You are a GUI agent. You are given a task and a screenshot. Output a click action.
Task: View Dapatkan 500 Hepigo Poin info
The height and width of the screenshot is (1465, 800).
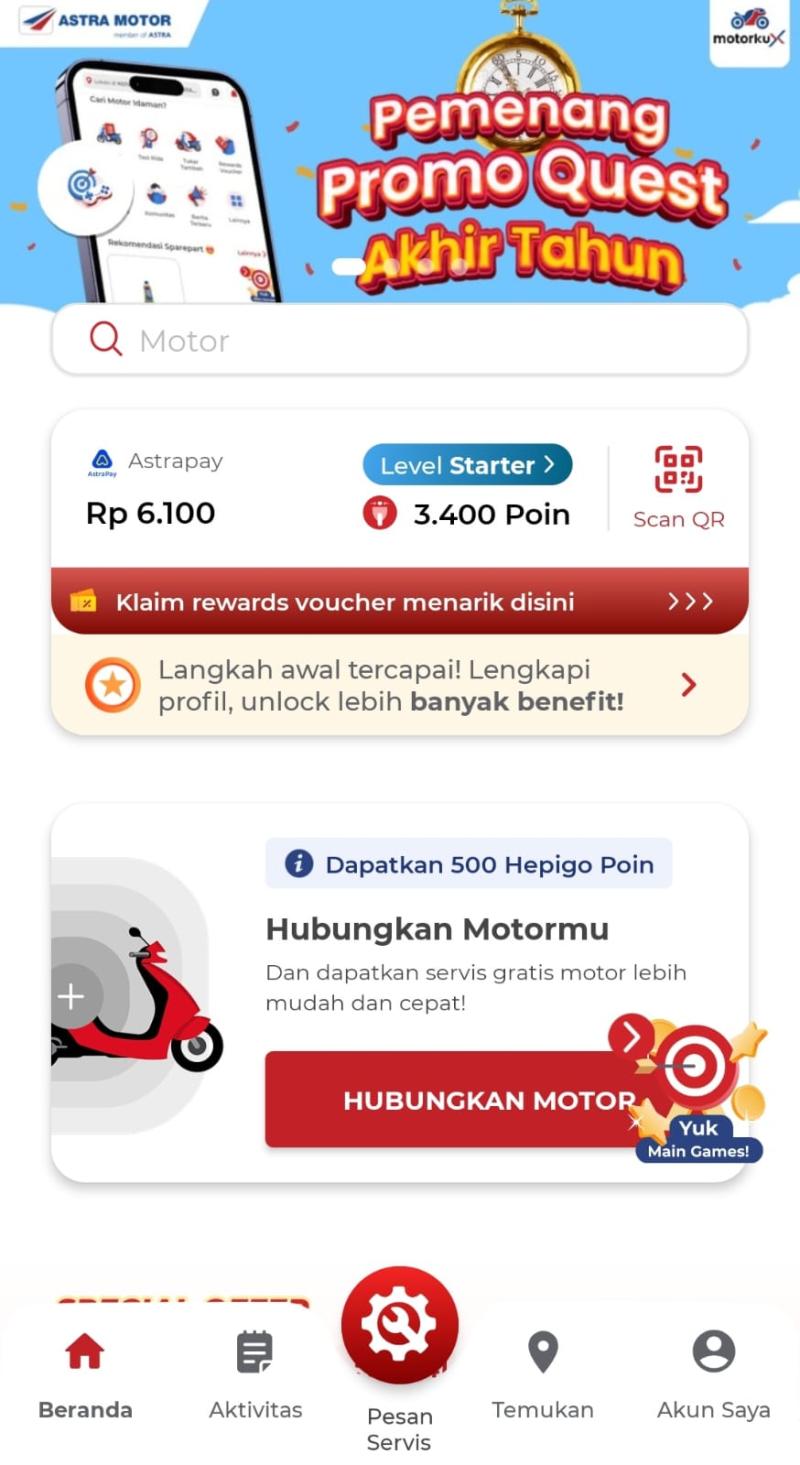click(x=468, y=864)
